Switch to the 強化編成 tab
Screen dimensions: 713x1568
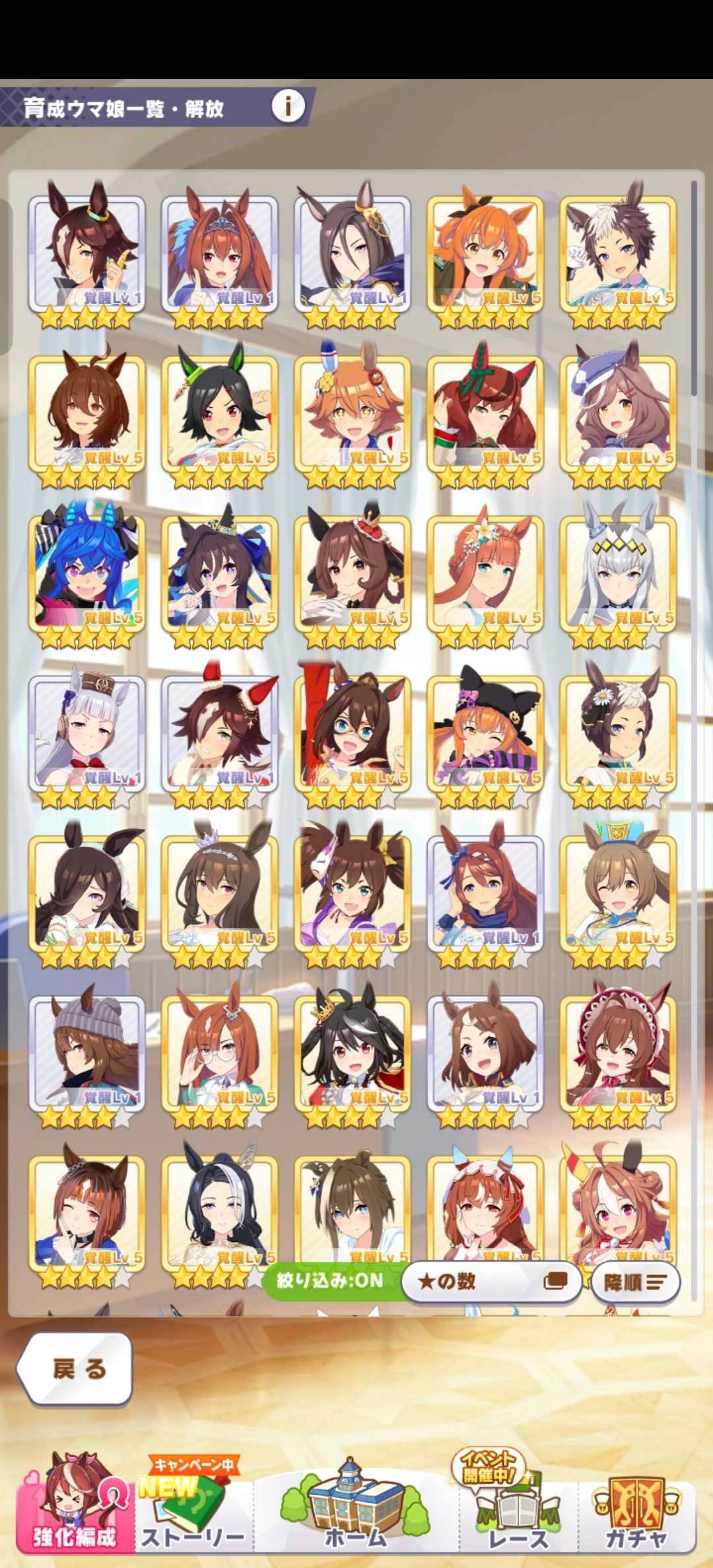73,1517
